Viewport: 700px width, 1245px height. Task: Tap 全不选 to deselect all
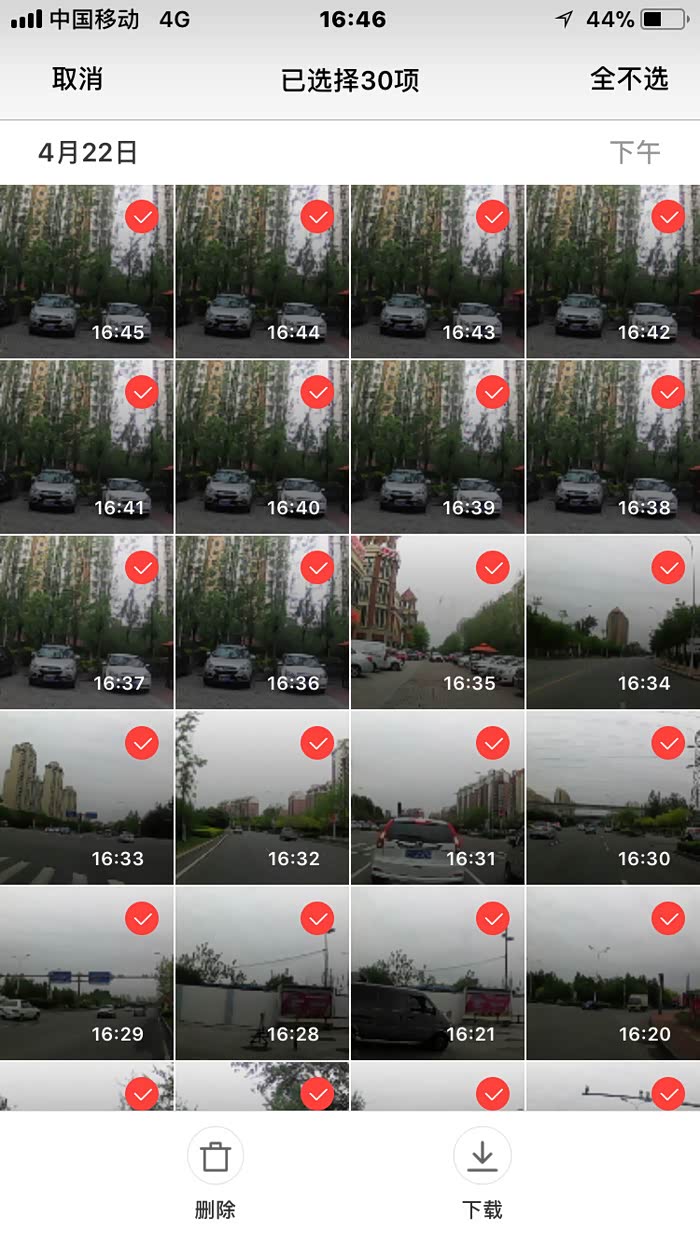point(629,80)
